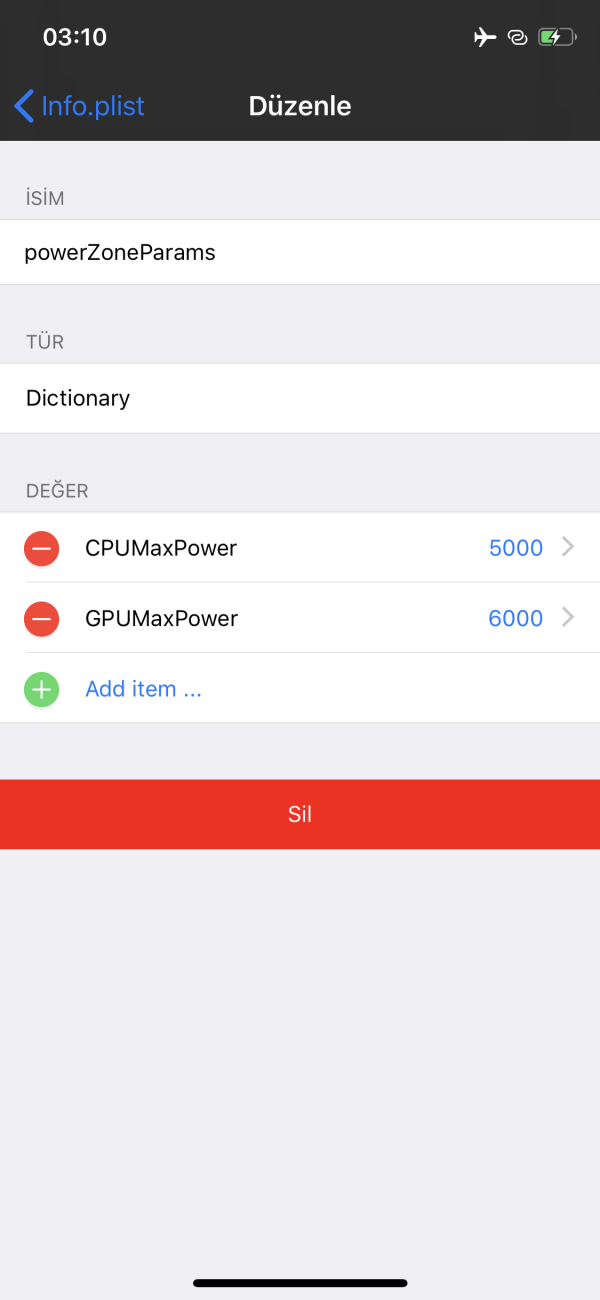Go back to Info.plist
The width and height of the screenshot is (600, 1300).
tap(80, 106)
